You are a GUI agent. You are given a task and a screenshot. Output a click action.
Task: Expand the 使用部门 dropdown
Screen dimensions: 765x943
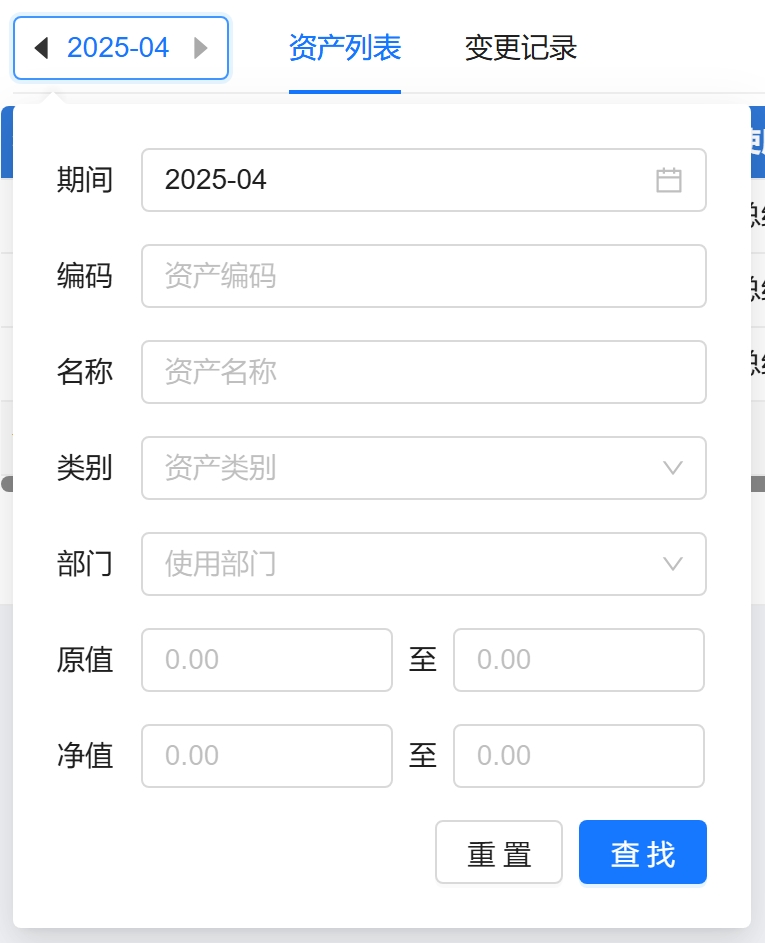pyautogui.click(x=423, y=564)
